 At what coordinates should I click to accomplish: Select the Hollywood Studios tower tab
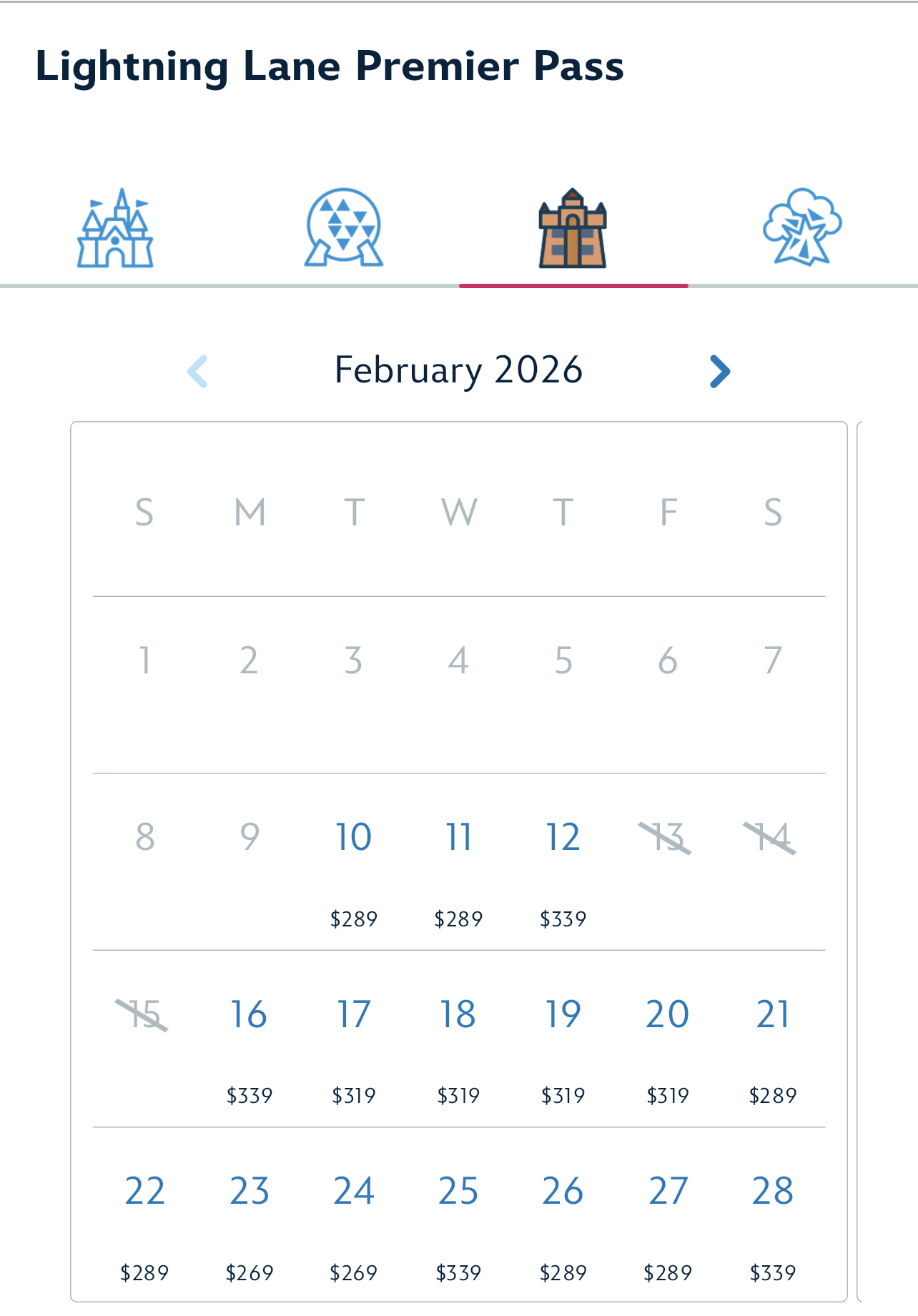[573, 229]
